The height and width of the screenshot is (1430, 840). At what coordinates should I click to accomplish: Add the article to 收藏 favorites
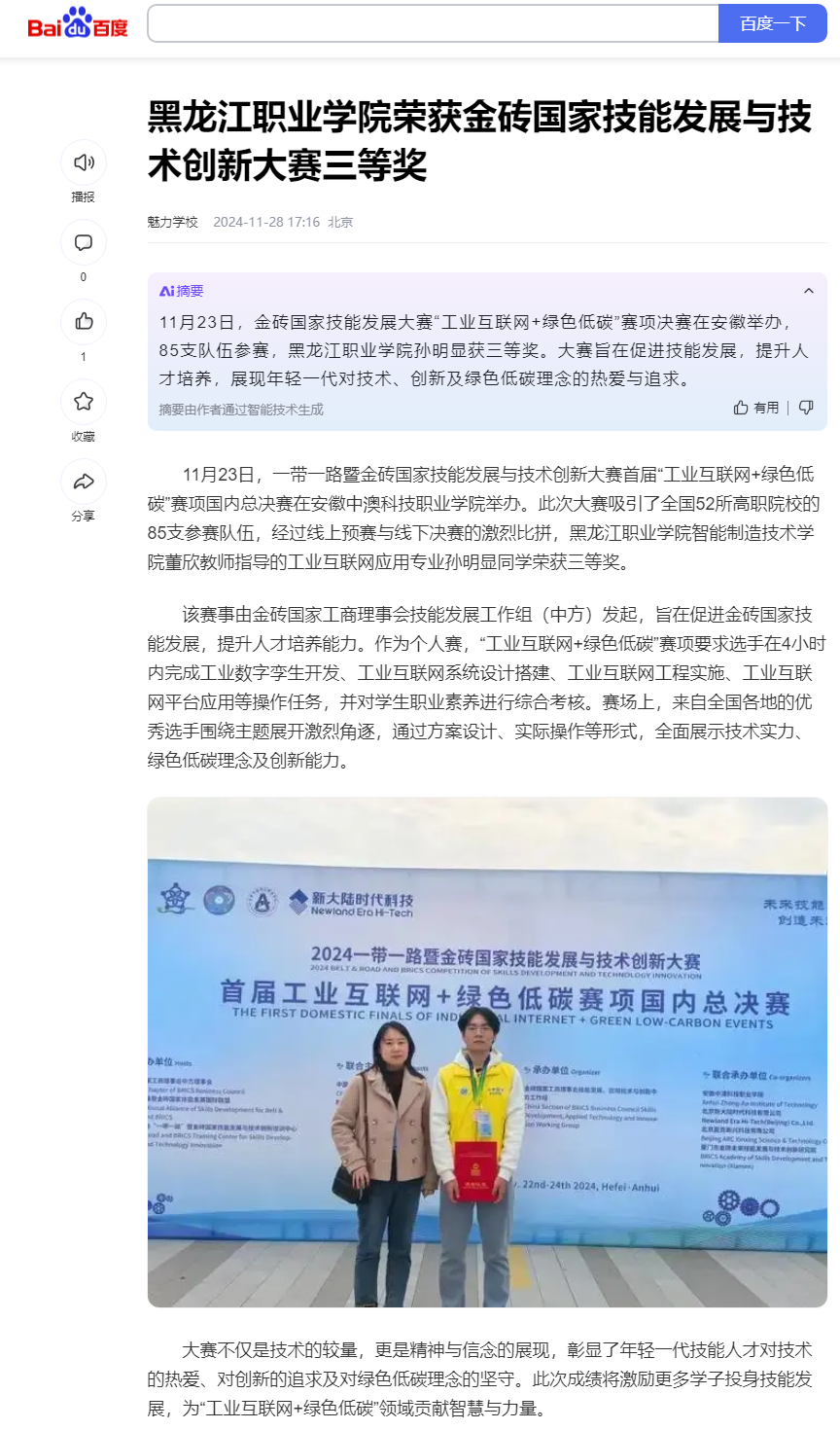84,401
